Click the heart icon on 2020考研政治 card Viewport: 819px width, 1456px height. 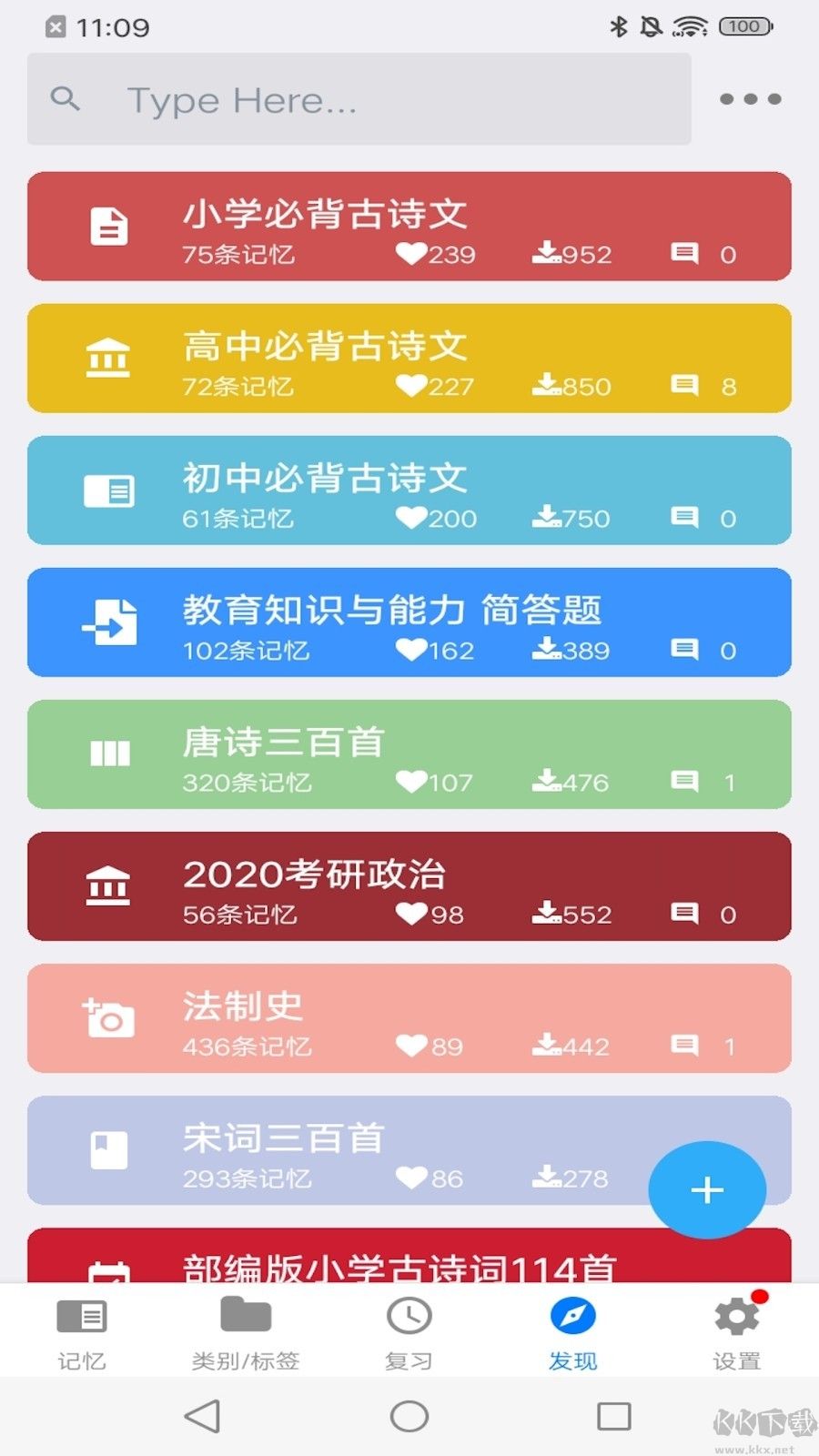click(414, 915)
